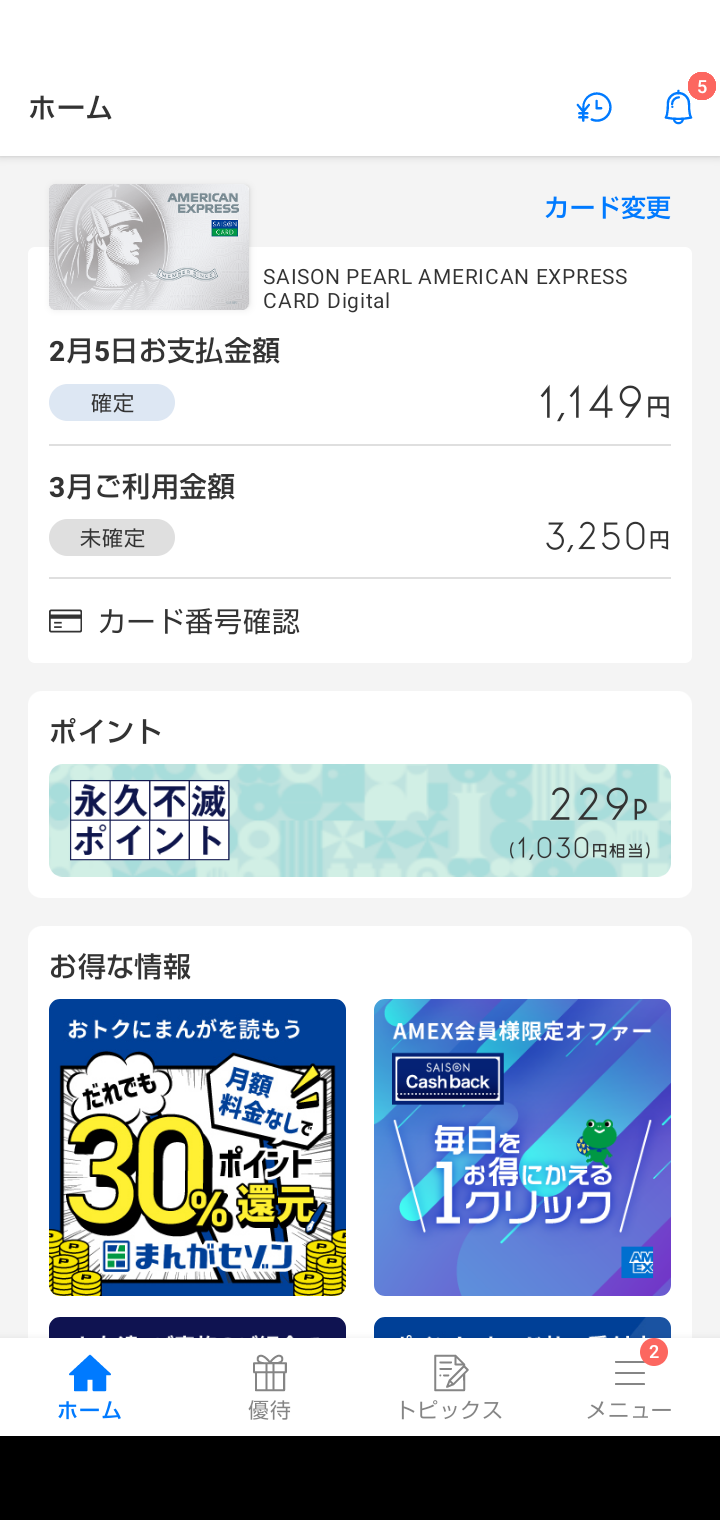Open the 30%ポイント還元 manga banner
The height and width of the screenshot is (1520, 720).
197,1146
